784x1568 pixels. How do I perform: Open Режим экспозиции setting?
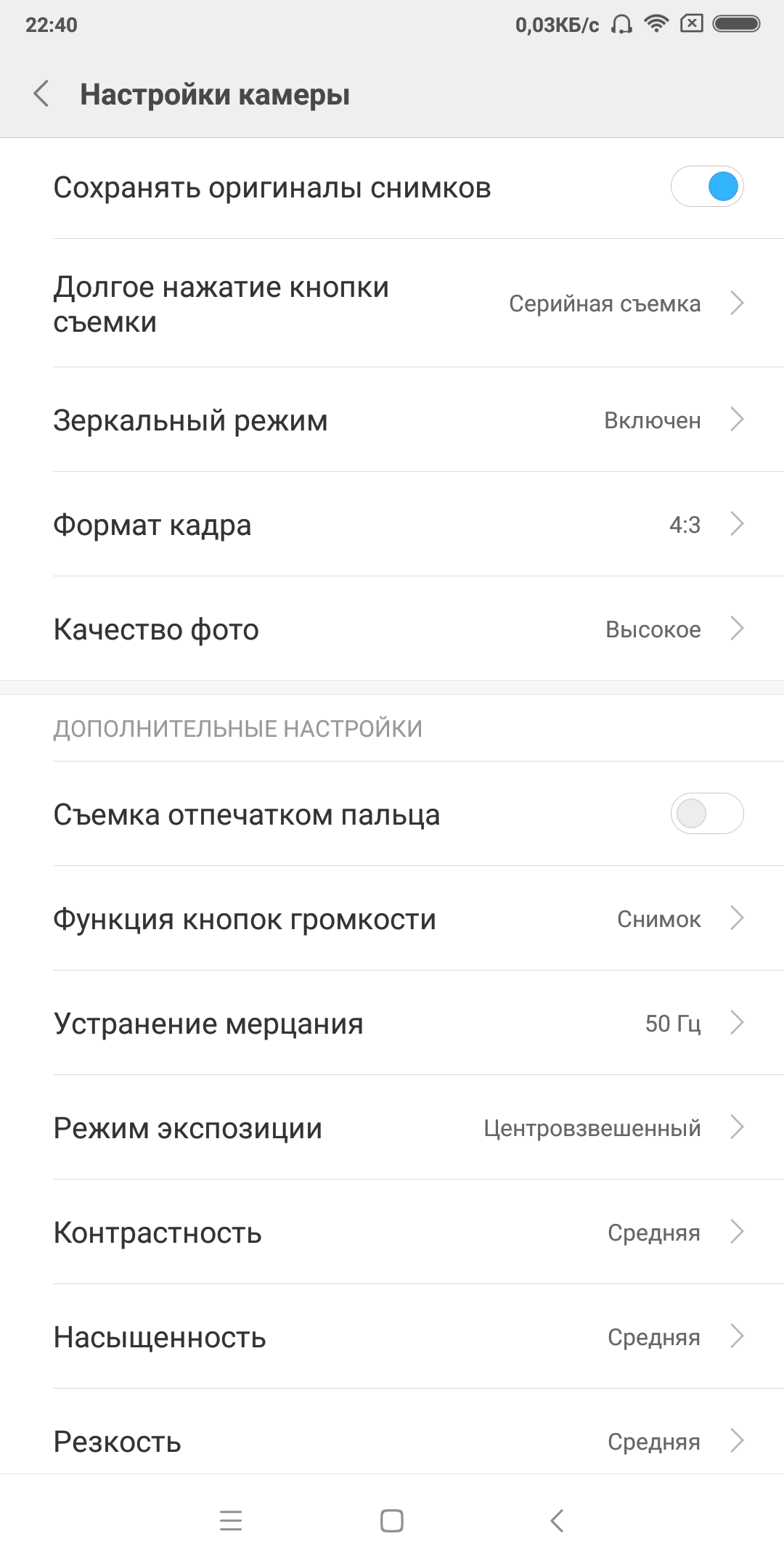click(x=392, y=1127)
